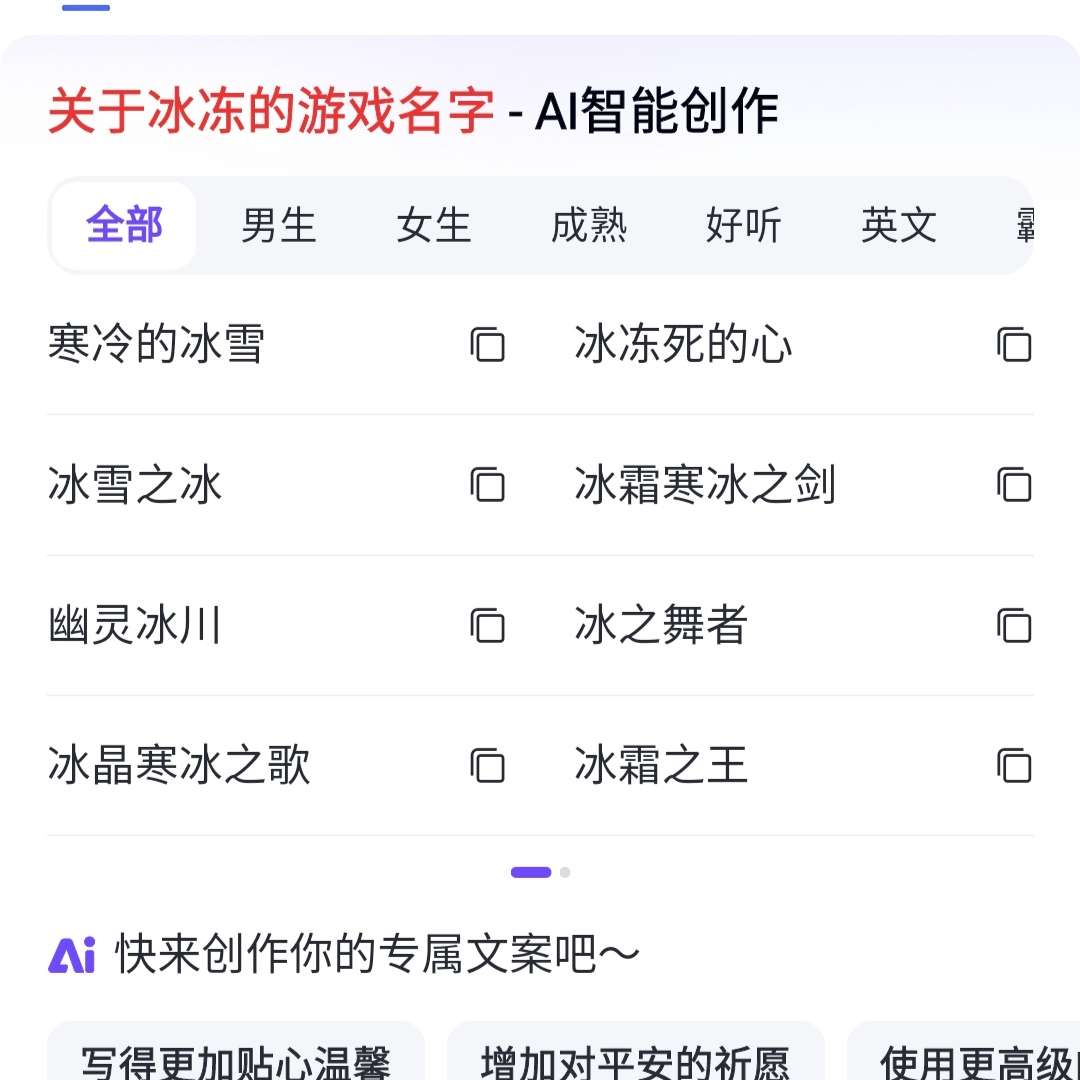Copy the name 冰晶寒冰之歌
The image size is (1080, 1080).
point(488,766)
